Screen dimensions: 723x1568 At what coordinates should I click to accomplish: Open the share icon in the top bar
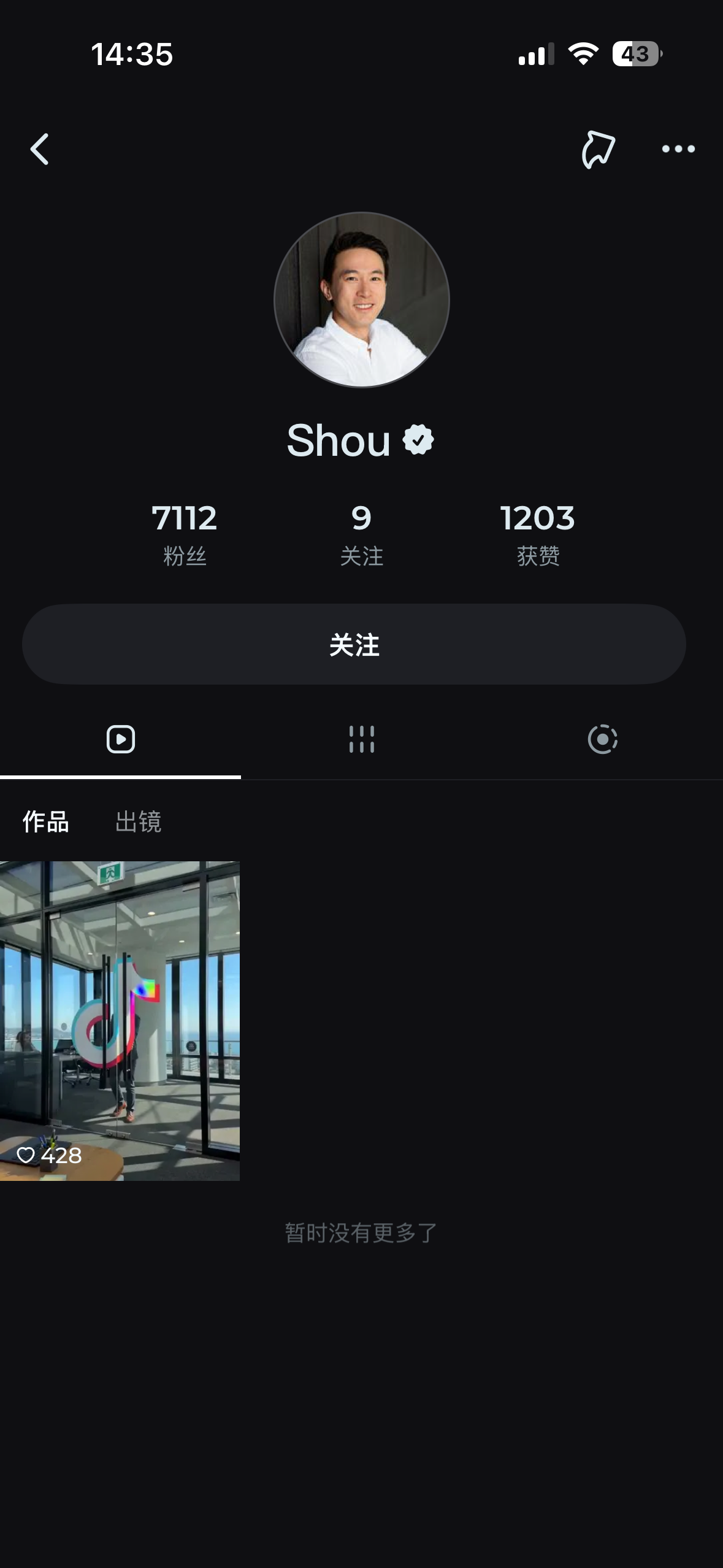598,149
